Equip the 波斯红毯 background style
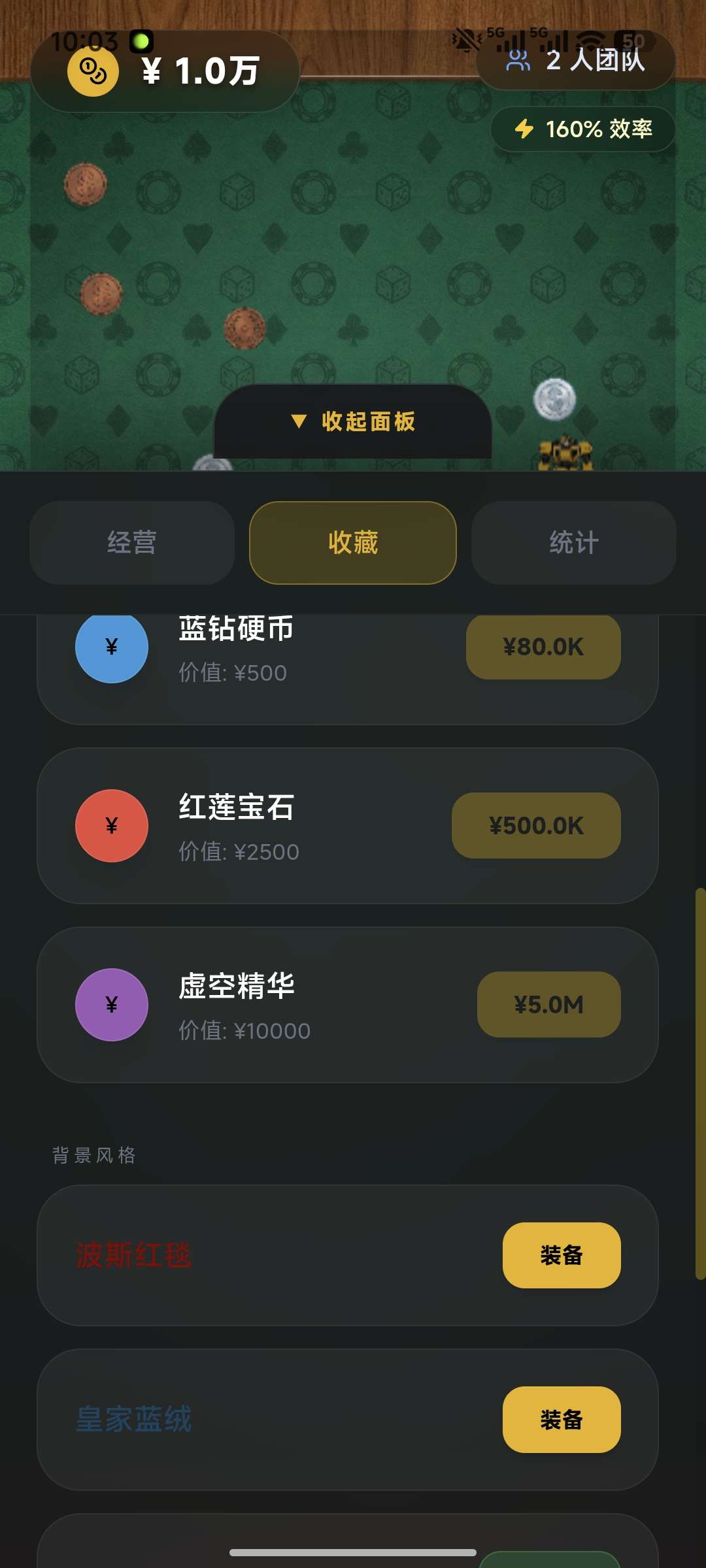The width and height of the screenshot is (706, 1568). coord(561,1256)
